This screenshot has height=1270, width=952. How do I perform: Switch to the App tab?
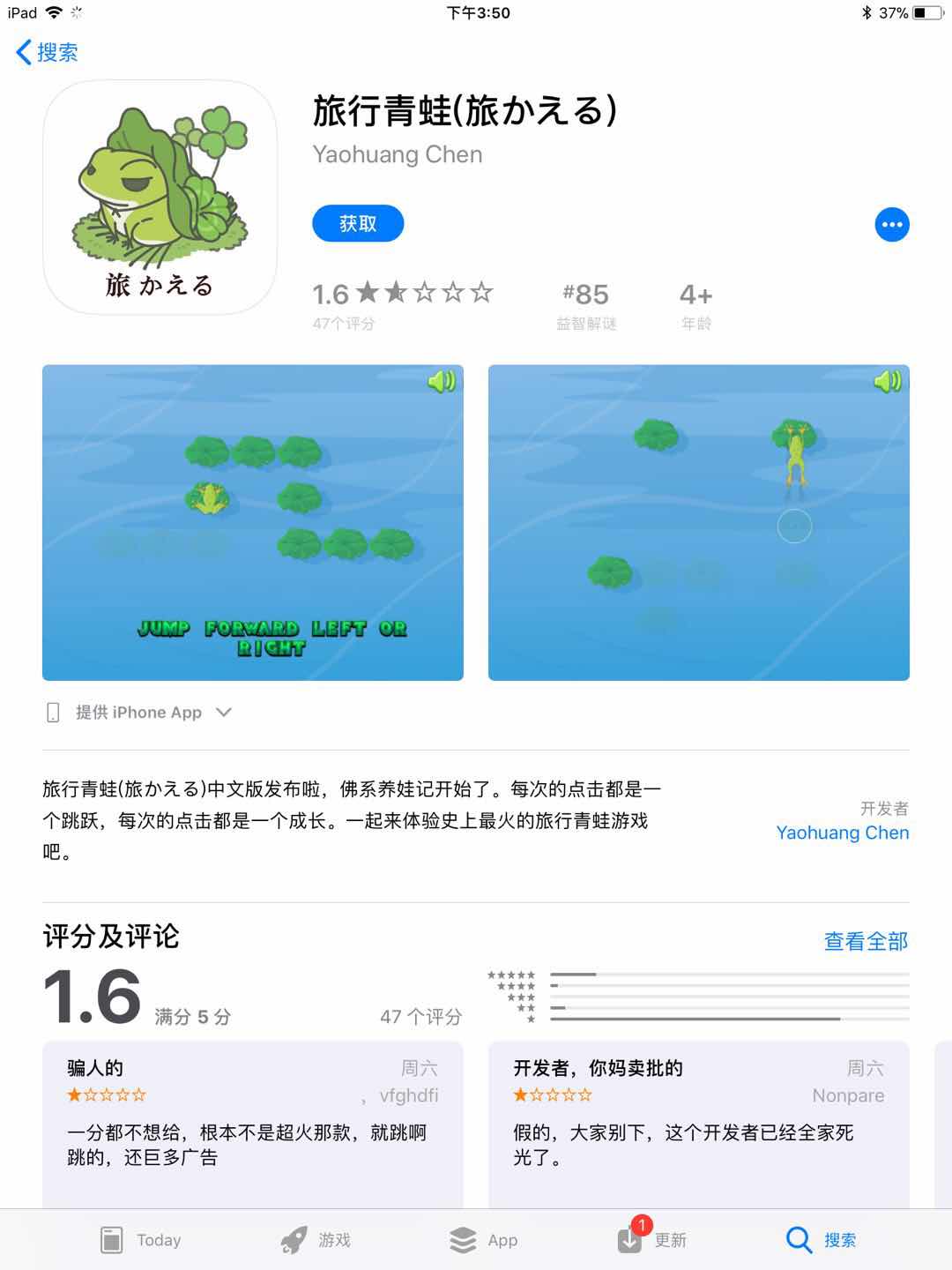click(483, 1240)
